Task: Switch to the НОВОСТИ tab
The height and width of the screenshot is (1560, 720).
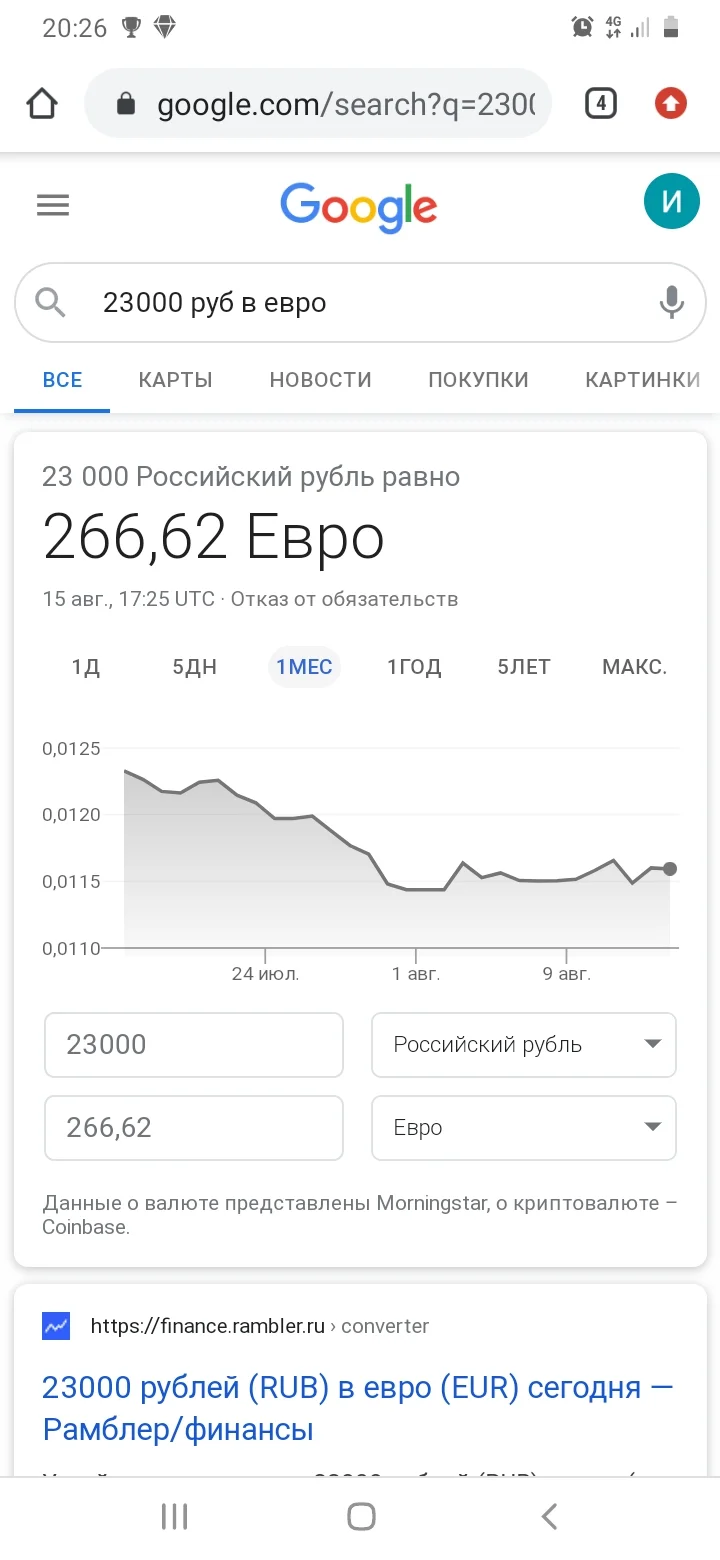Action: (320, 380)
